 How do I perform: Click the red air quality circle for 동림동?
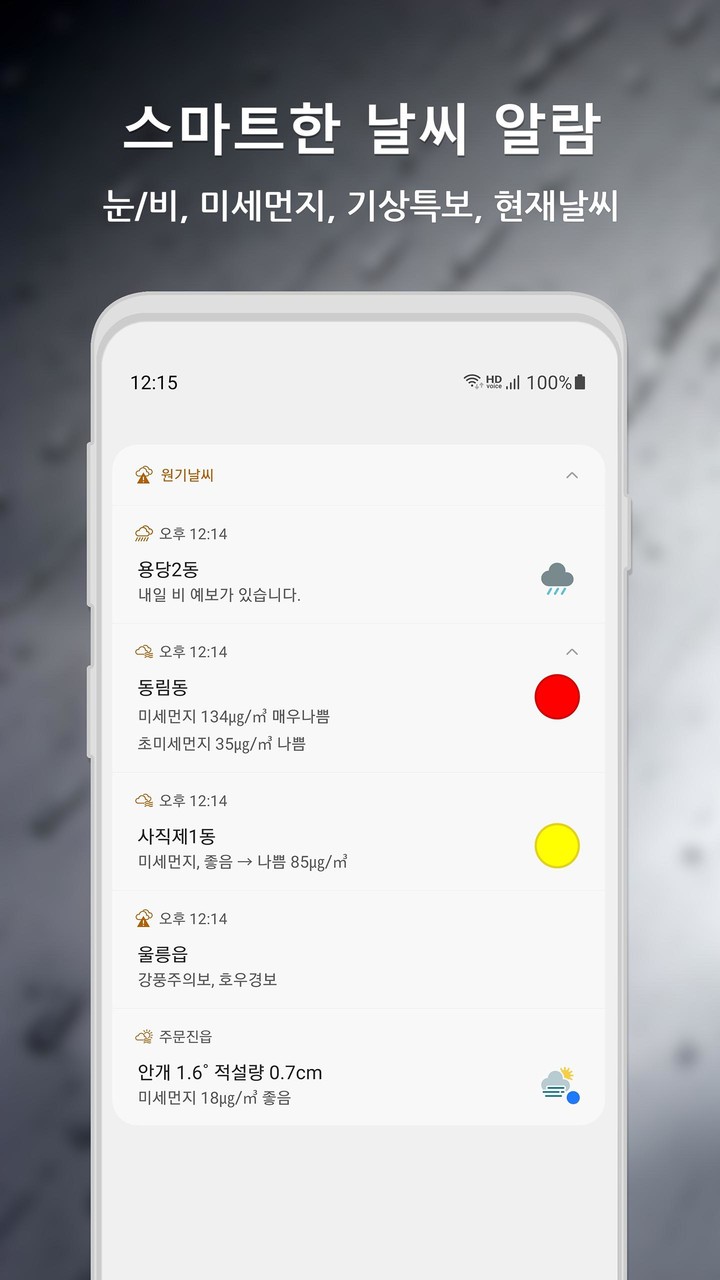557,695
